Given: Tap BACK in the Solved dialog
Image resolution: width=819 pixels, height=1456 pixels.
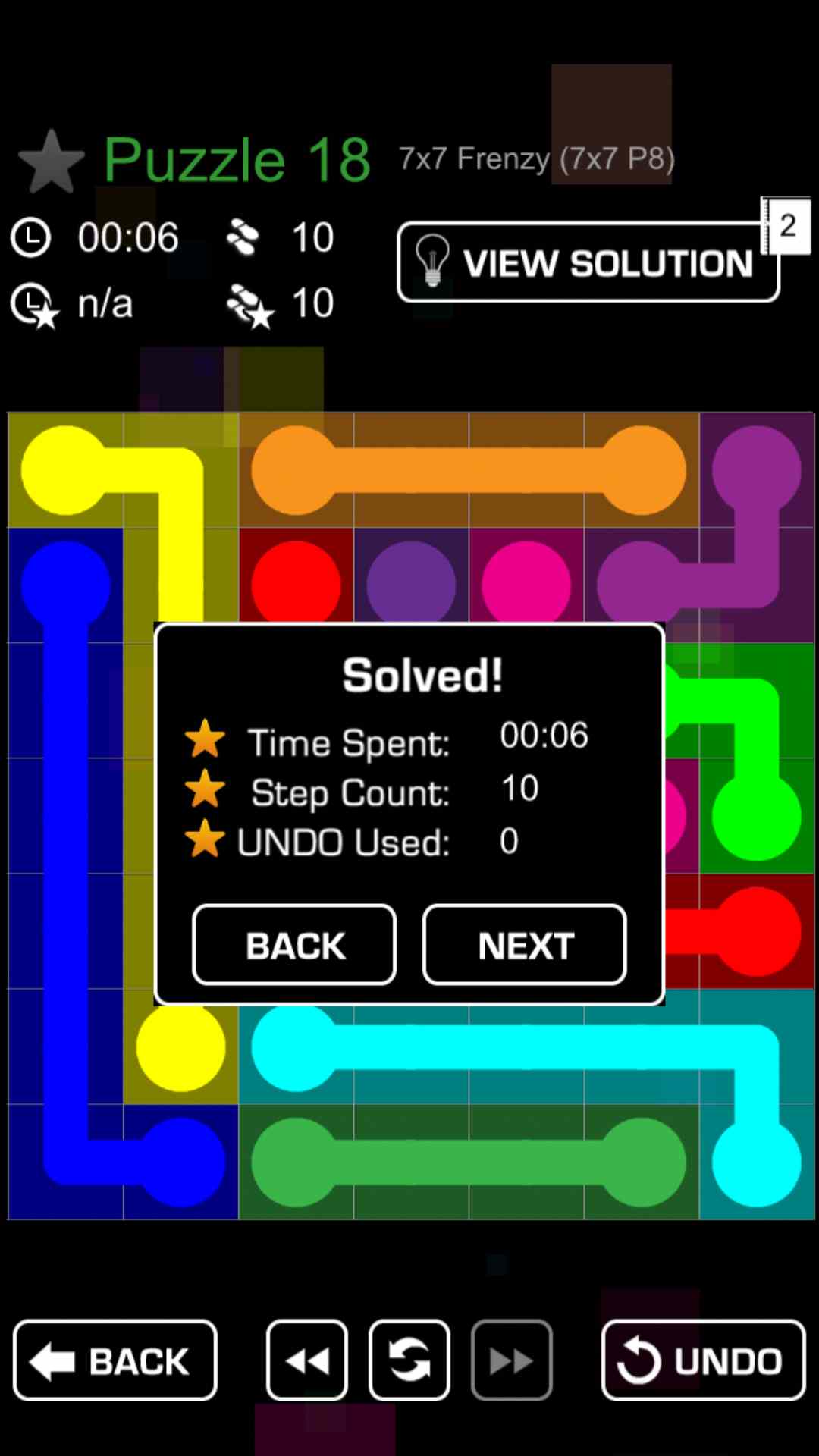Looking at the screenshot, I should (x=294, y=945).
